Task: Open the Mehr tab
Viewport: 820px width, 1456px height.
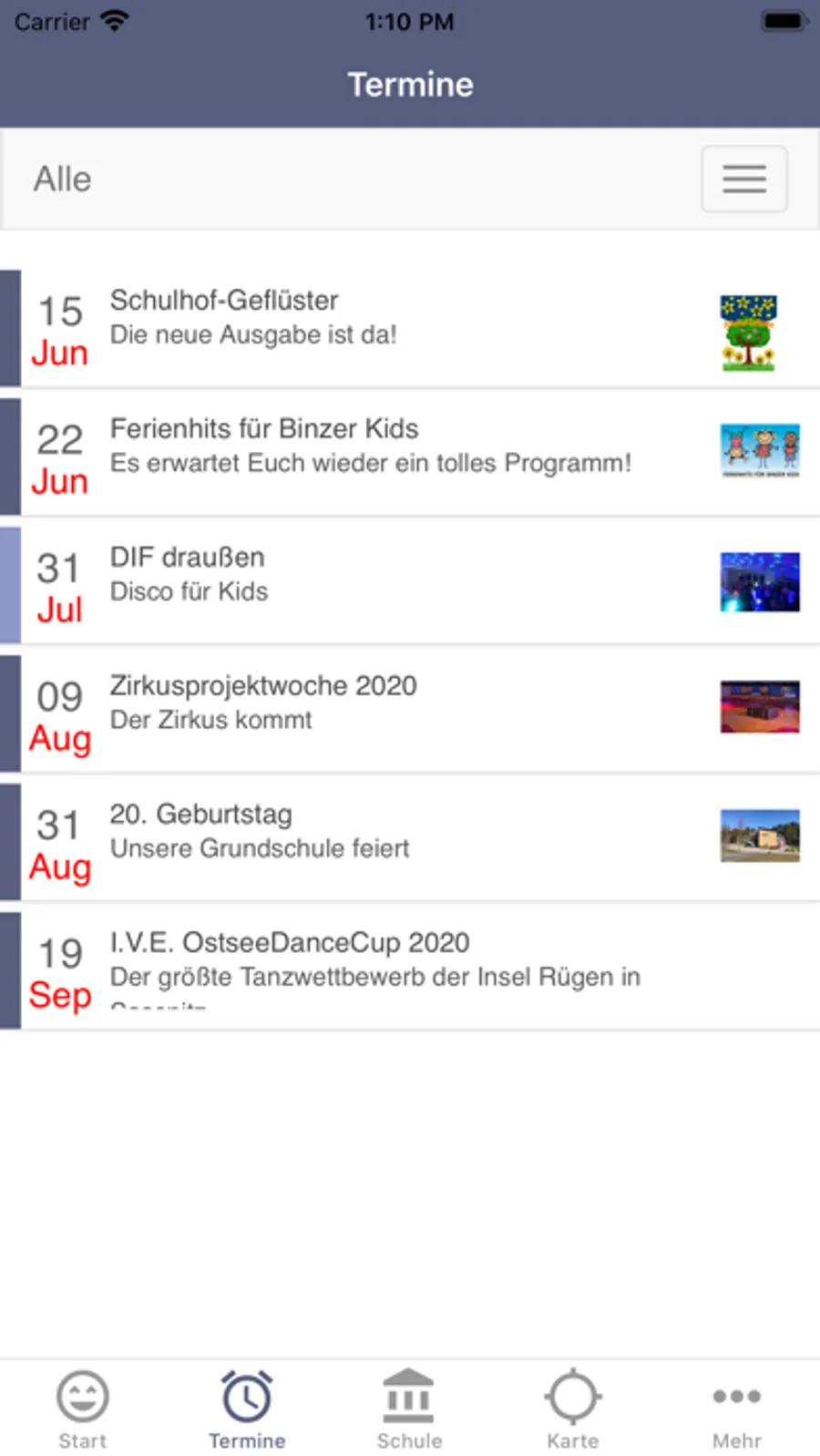Action: coord(736,1409)
